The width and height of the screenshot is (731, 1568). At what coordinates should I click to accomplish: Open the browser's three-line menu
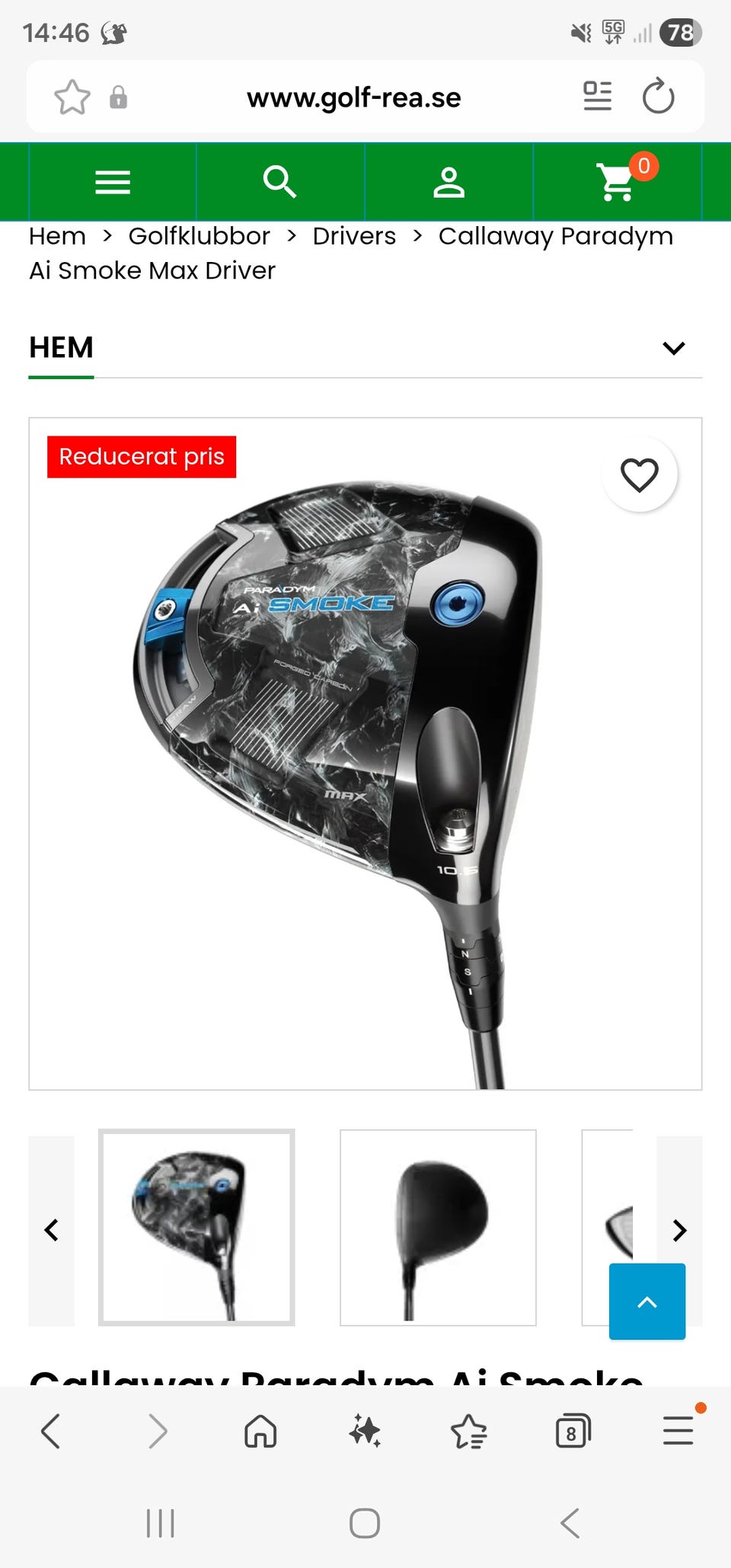point(678,1432)
